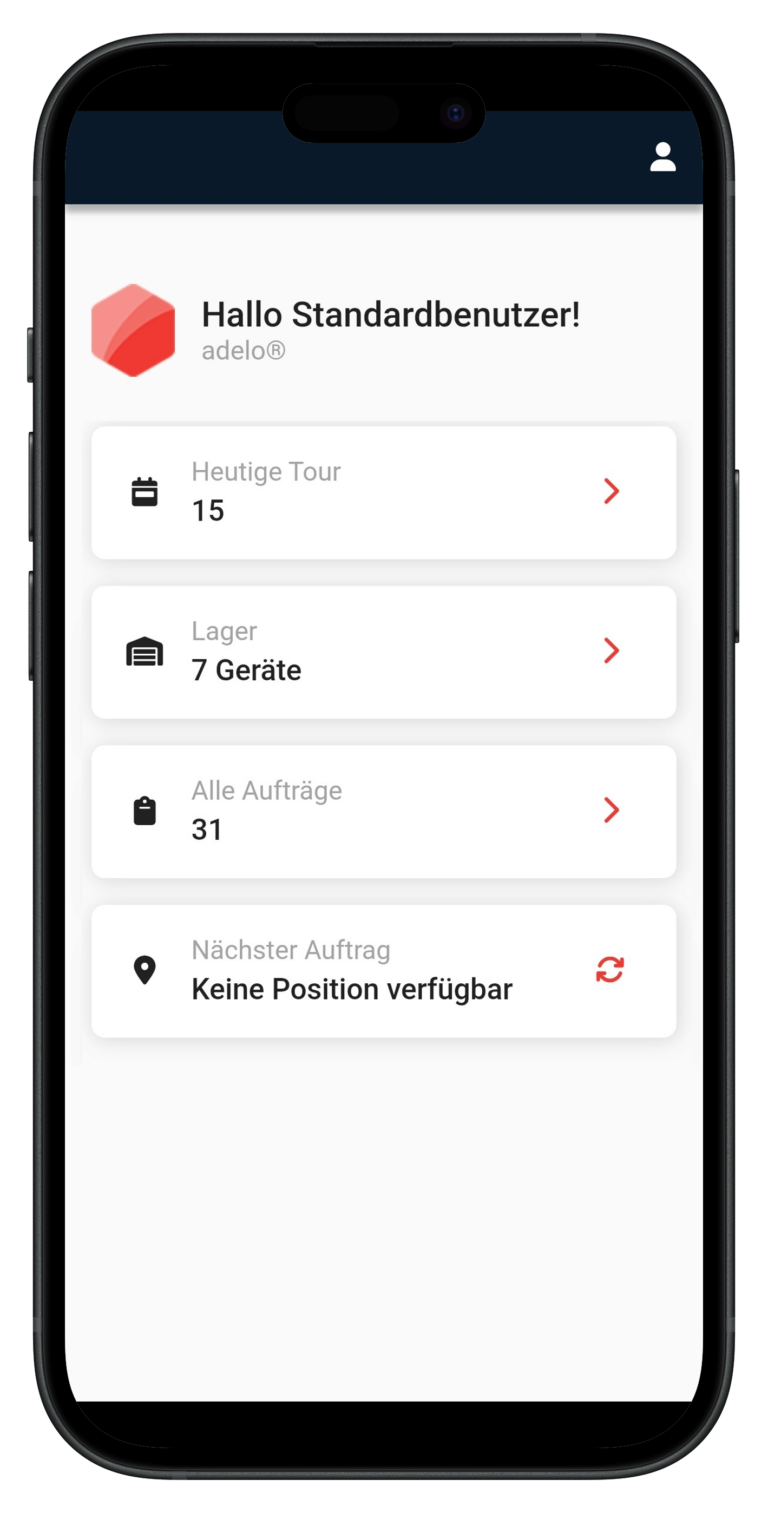Screen dimensions: 768x1513
Task: Open the user profile icon
Action: click(662, 157)
